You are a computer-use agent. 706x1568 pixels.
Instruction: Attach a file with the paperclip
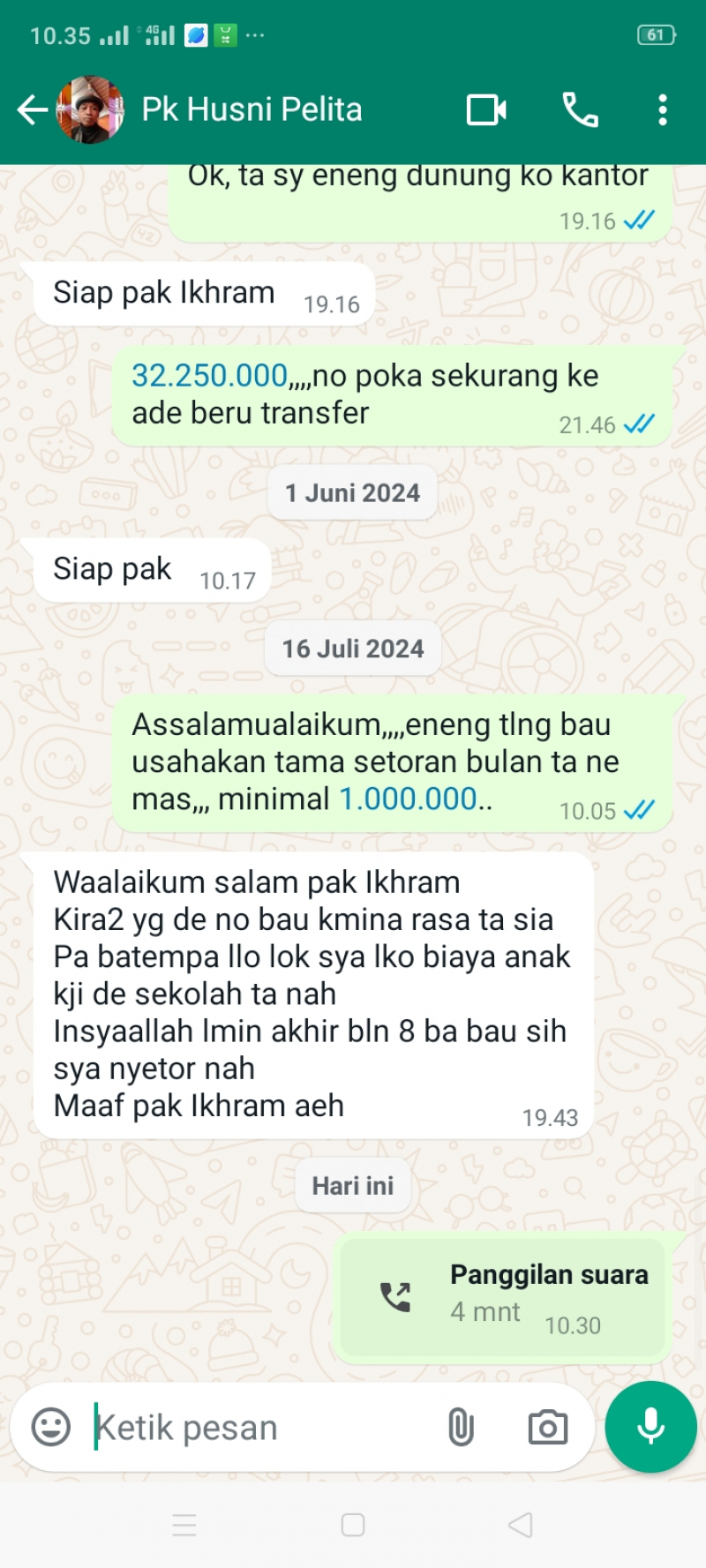point(461,1427)
